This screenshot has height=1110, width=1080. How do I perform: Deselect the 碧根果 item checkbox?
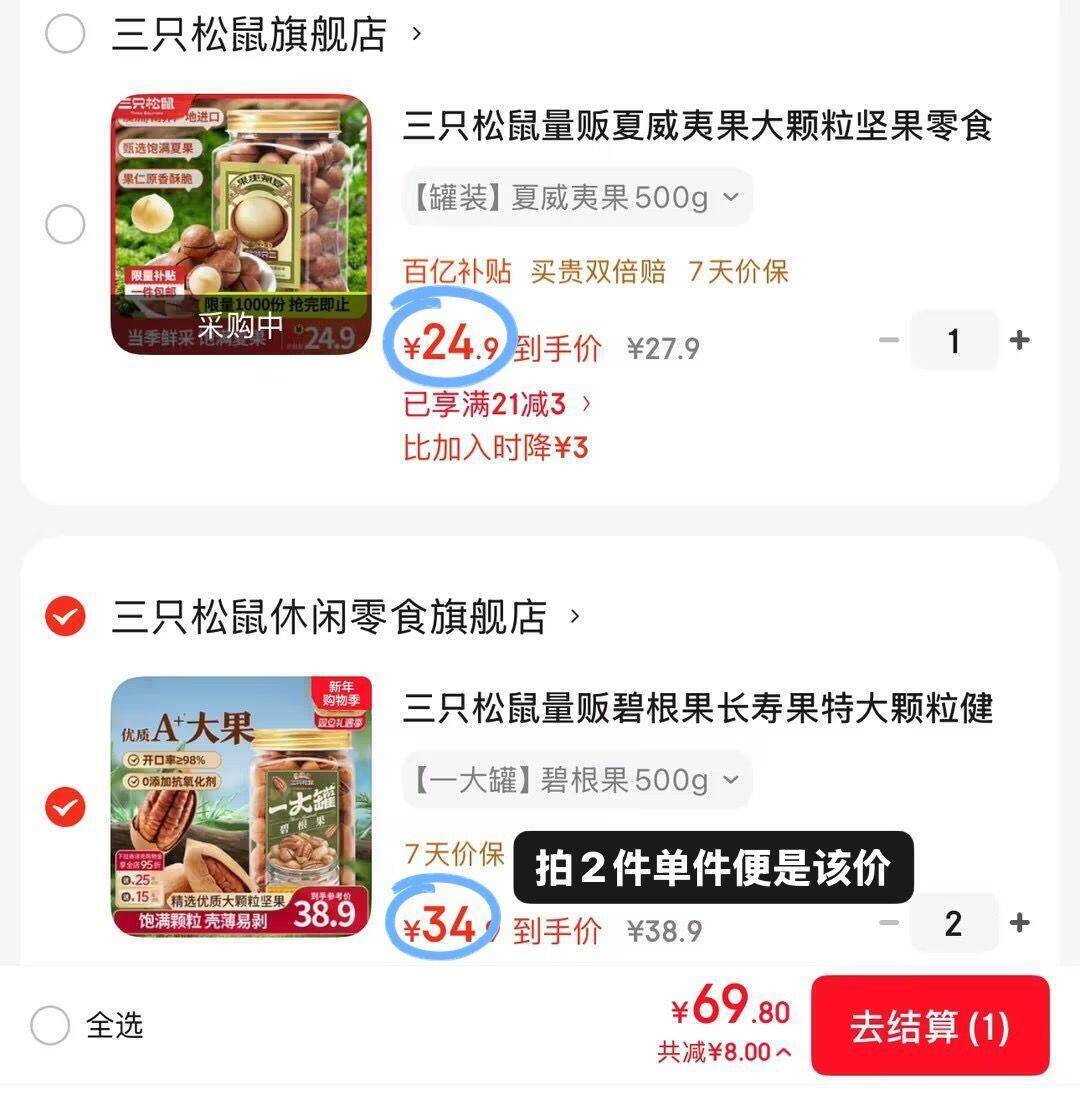coord(66,807)
